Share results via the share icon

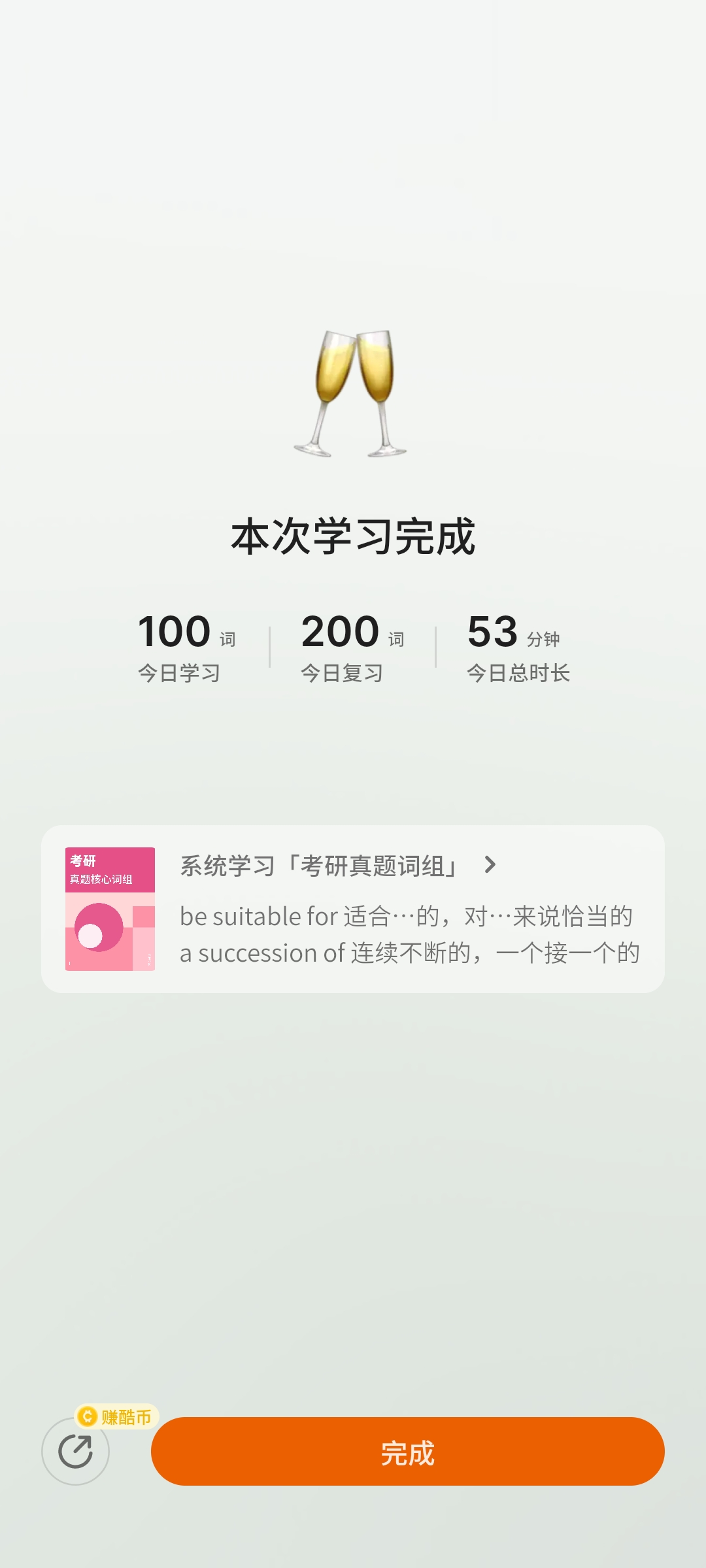75,1451
